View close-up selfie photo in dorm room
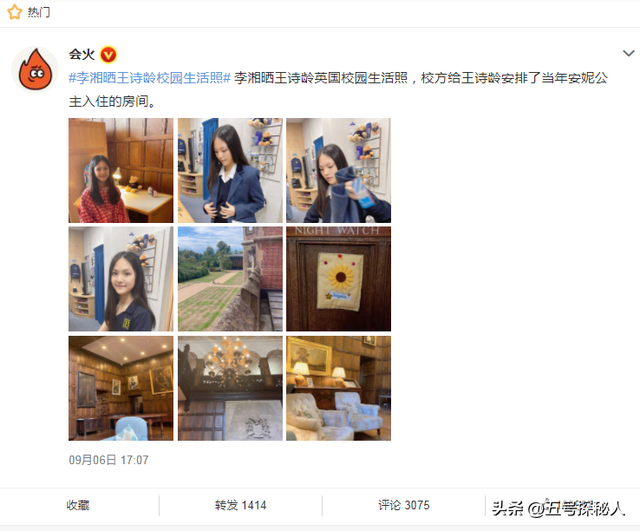The height and width of the screenshot is (531, 640). (x=120, y=279)
